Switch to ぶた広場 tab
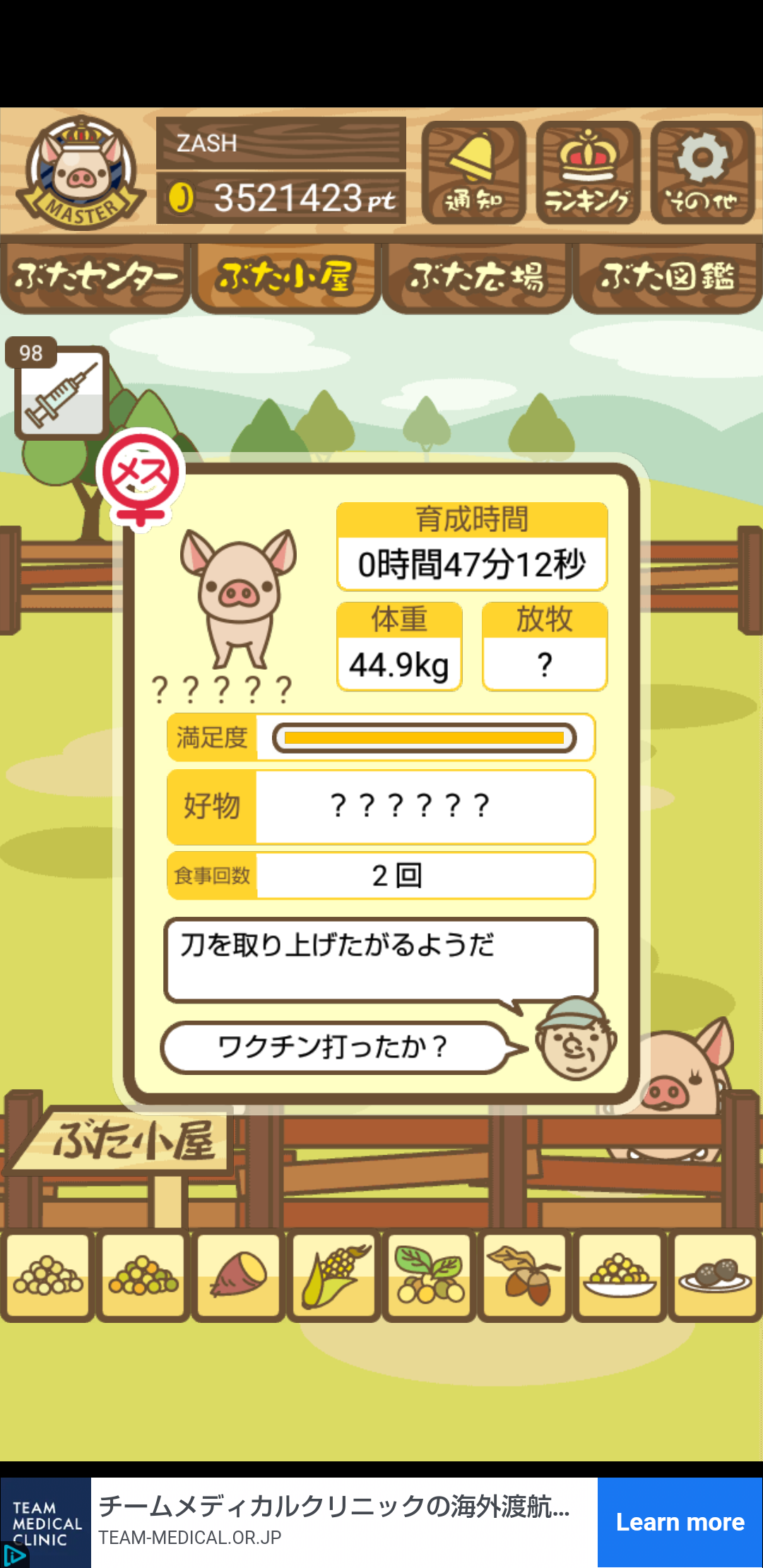The height and width of the screenshot is (1568, 763). (x=477, y=278)
